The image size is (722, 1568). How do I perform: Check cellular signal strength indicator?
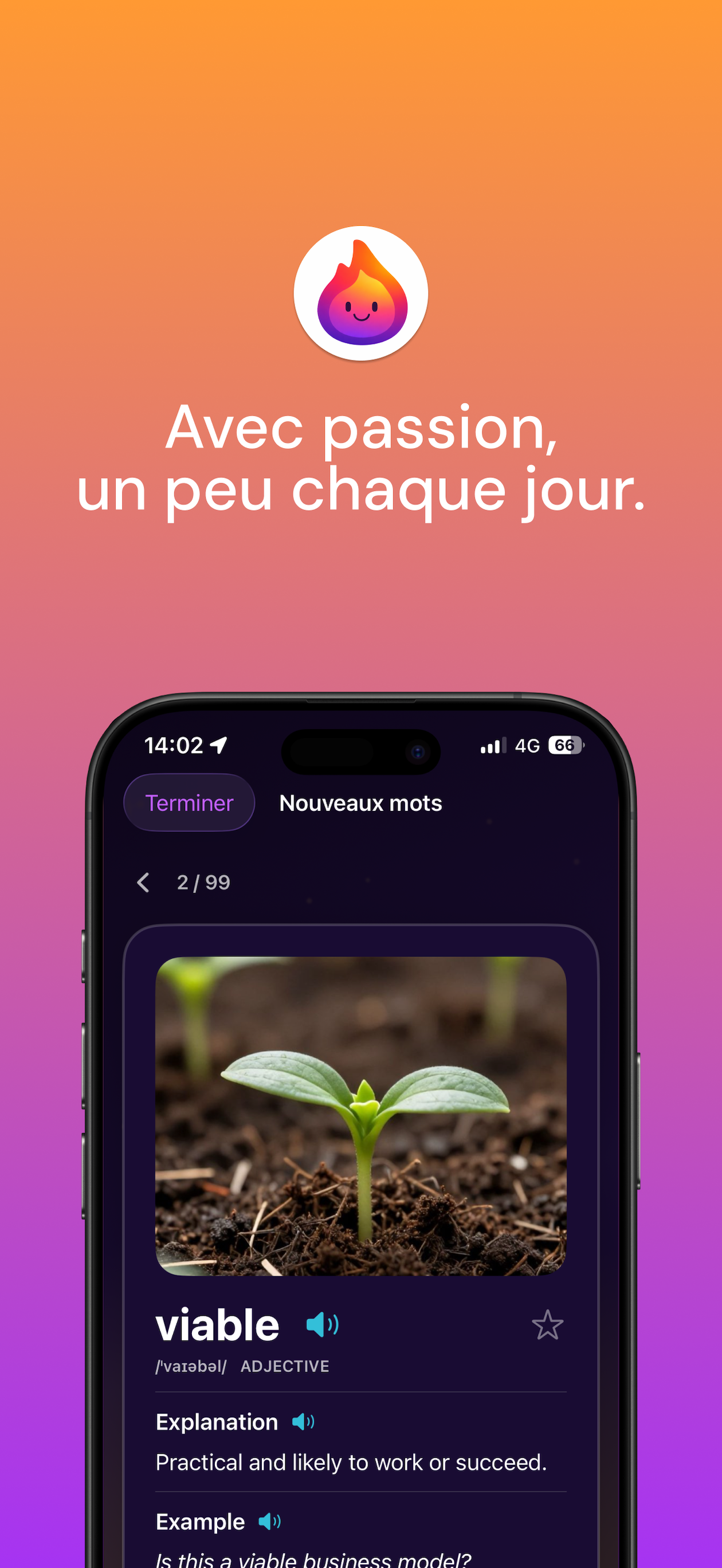click(493, 746)
